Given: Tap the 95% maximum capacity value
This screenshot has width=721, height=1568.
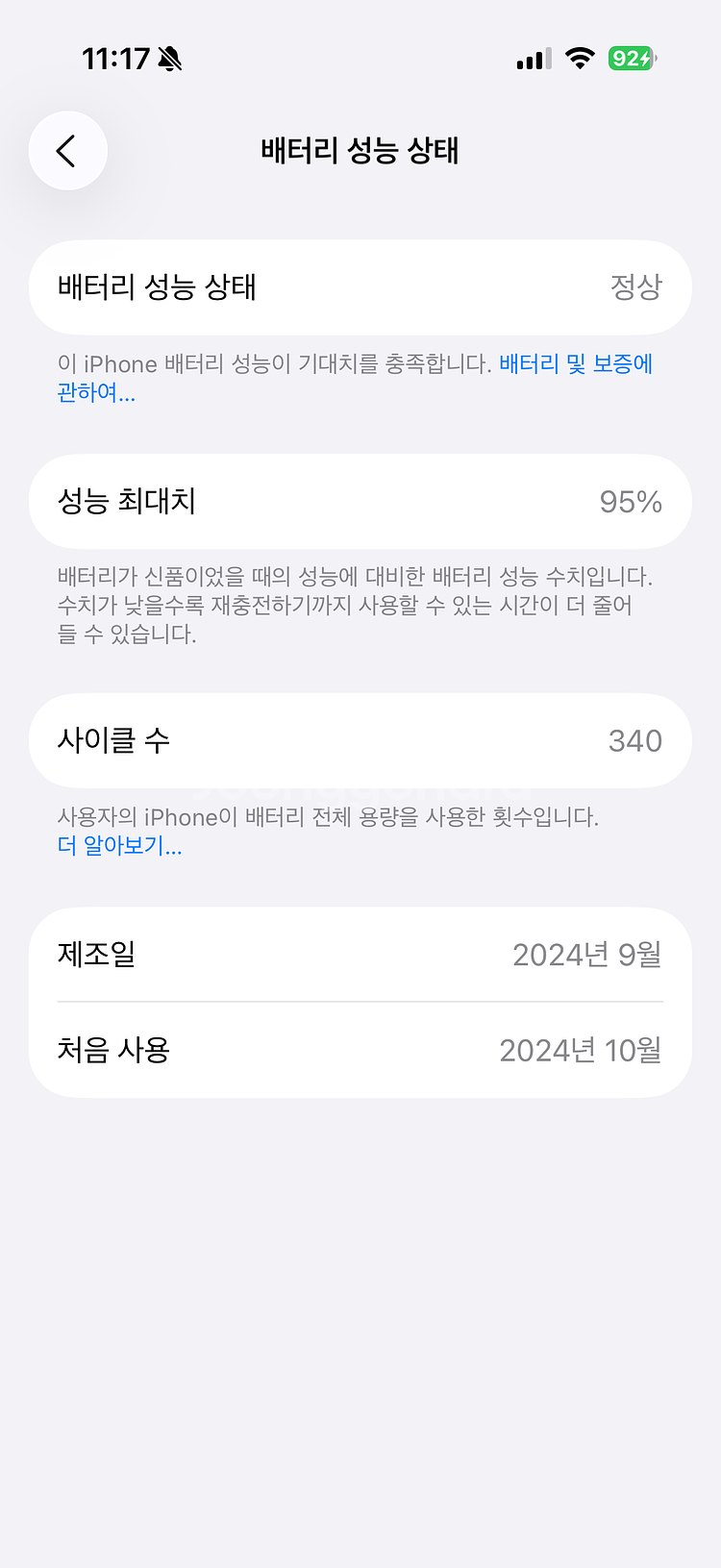Looking at the screenshot, I should pyautogui.click(x=630, y=501).
